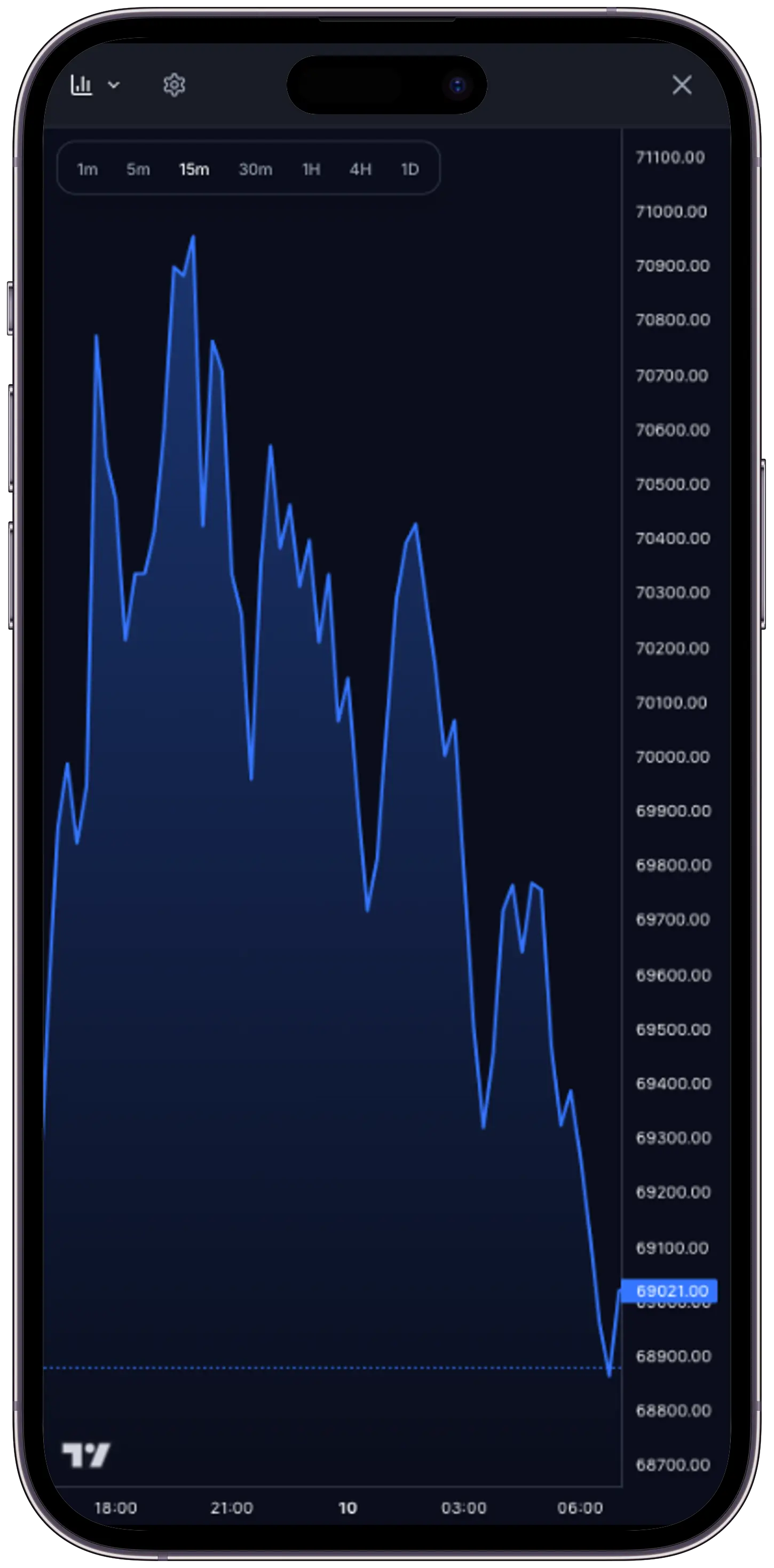774x1568 pixels.
Task: Tap the 1m timeframe option
Action: coord(87,170)
